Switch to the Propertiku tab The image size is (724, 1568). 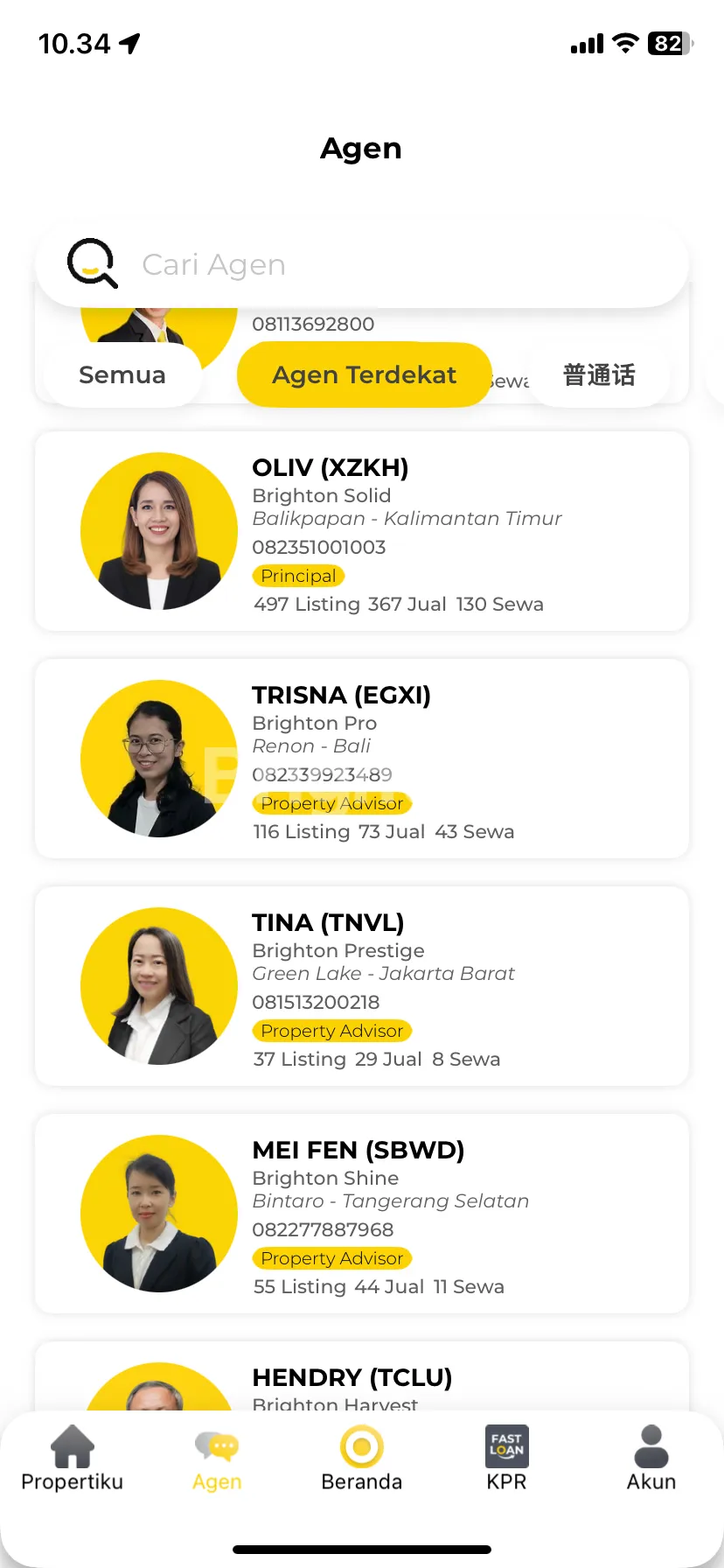click(x=73, y=1459)
